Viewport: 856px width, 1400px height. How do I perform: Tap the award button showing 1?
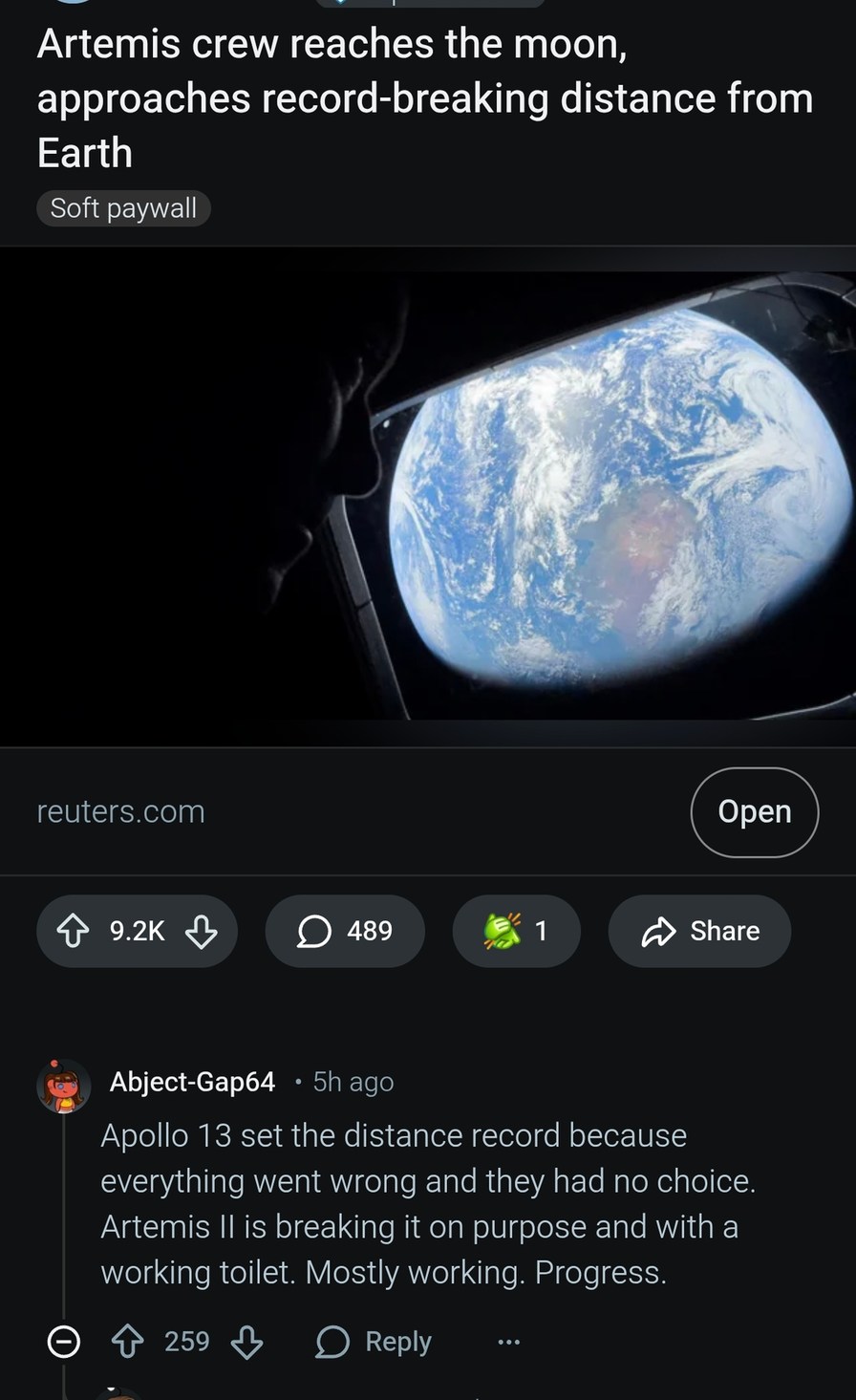(x=516, y=931)
